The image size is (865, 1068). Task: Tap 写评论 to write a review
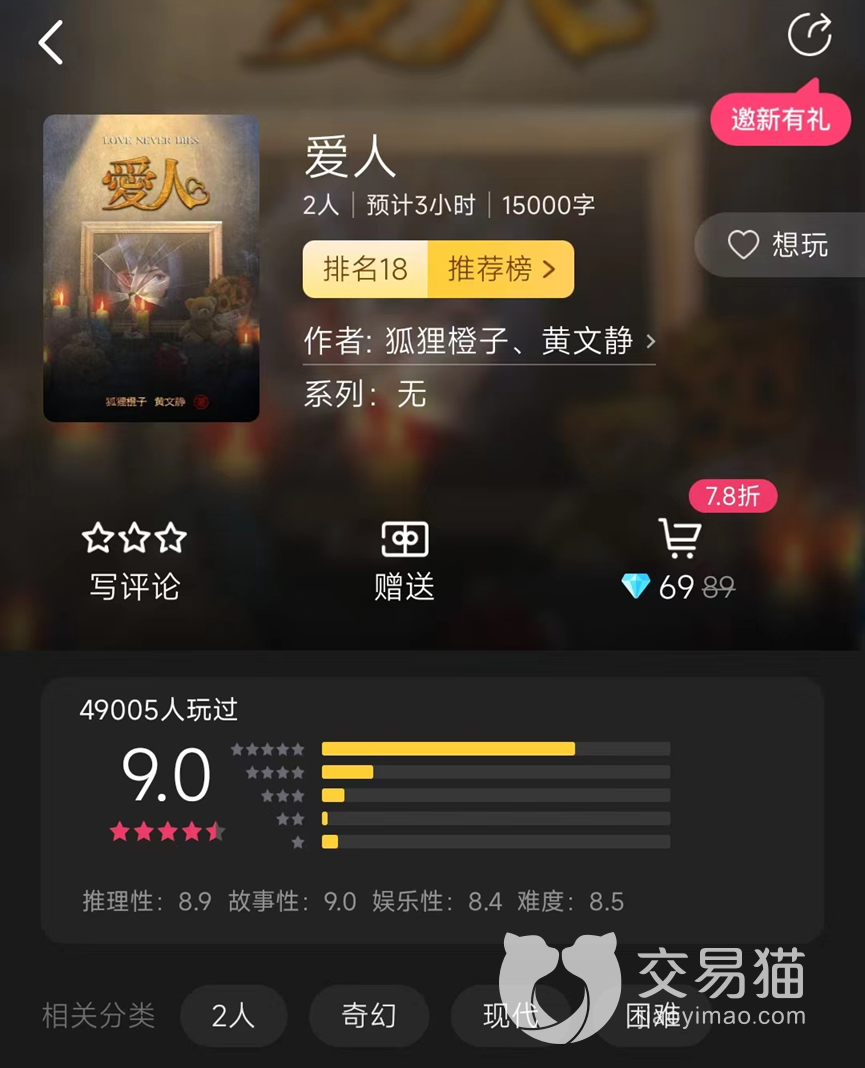134,562
